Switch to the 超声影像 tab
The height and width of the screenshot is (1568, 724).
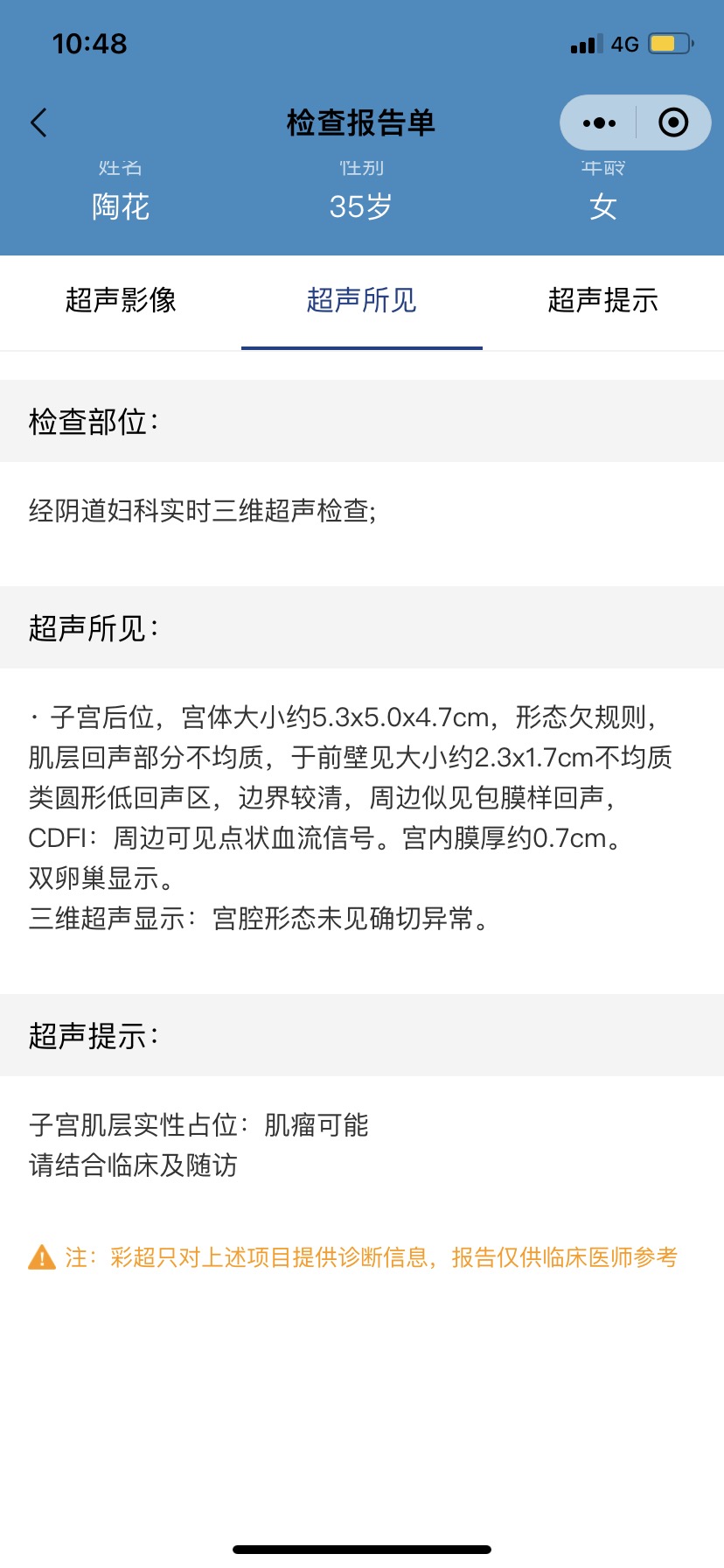pos(121,300)
